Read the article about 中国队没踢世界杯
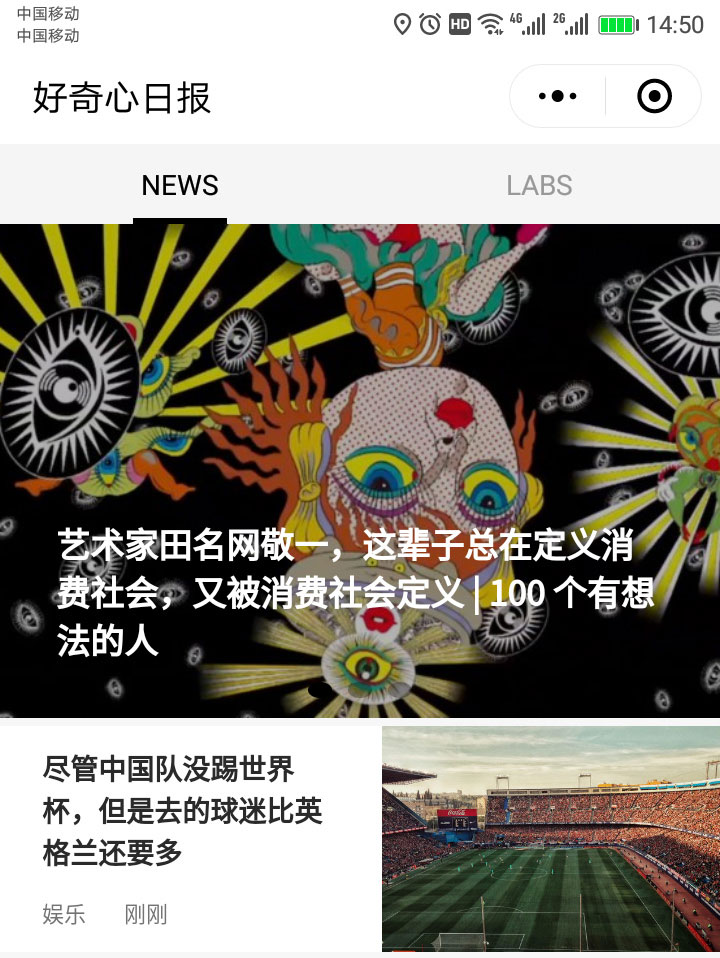Screen dimensions: 720x958 pyautogui.click(x=183, y=811)
